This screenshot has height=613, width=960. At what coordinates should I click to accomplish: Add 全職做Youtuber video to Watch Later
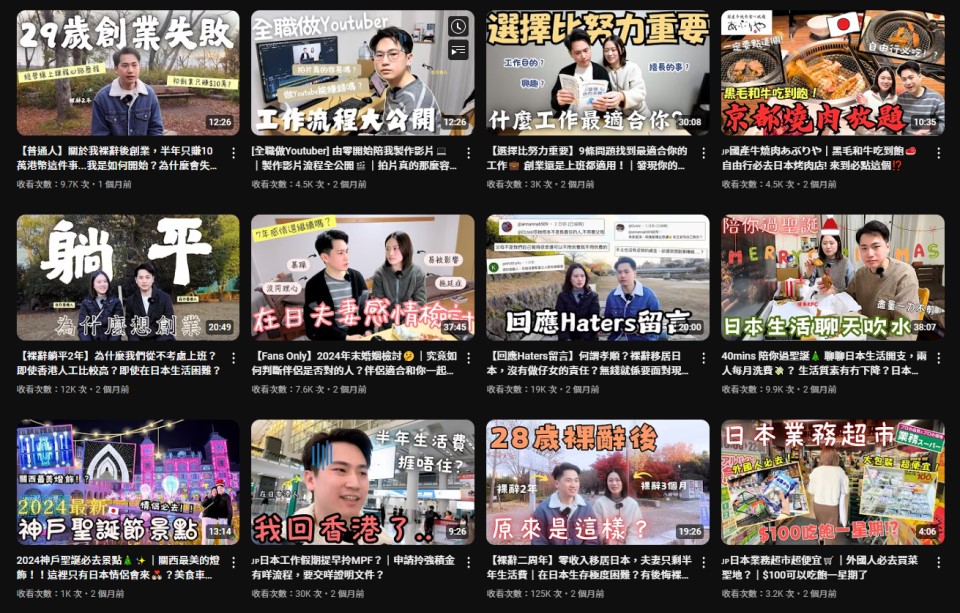point(458,27)
